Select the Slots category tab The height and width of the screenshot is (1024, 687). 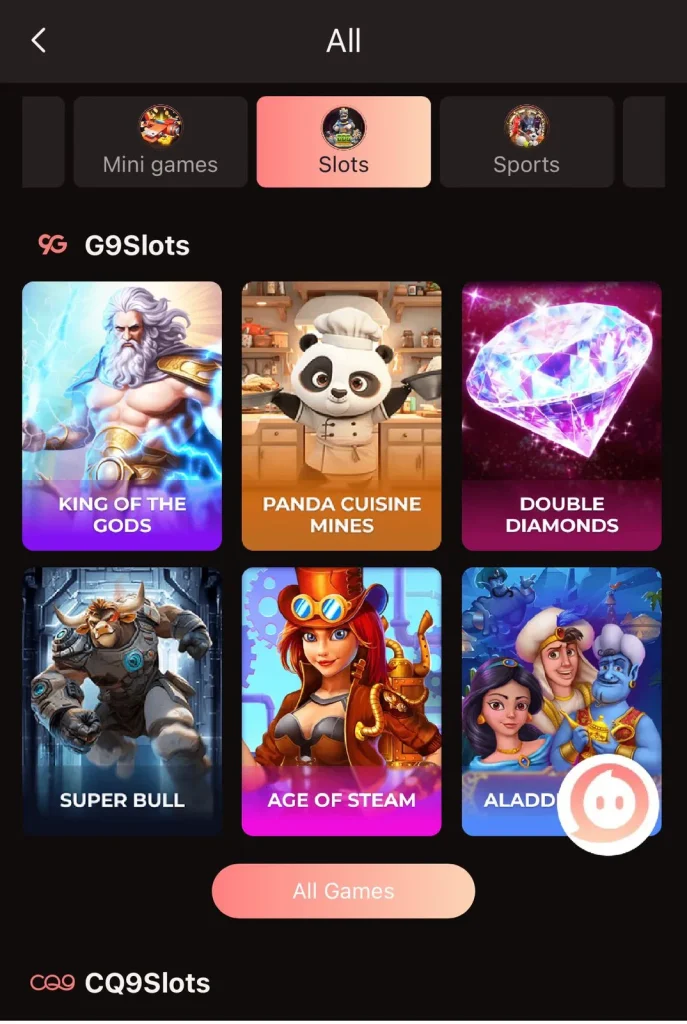click(343, 142)
